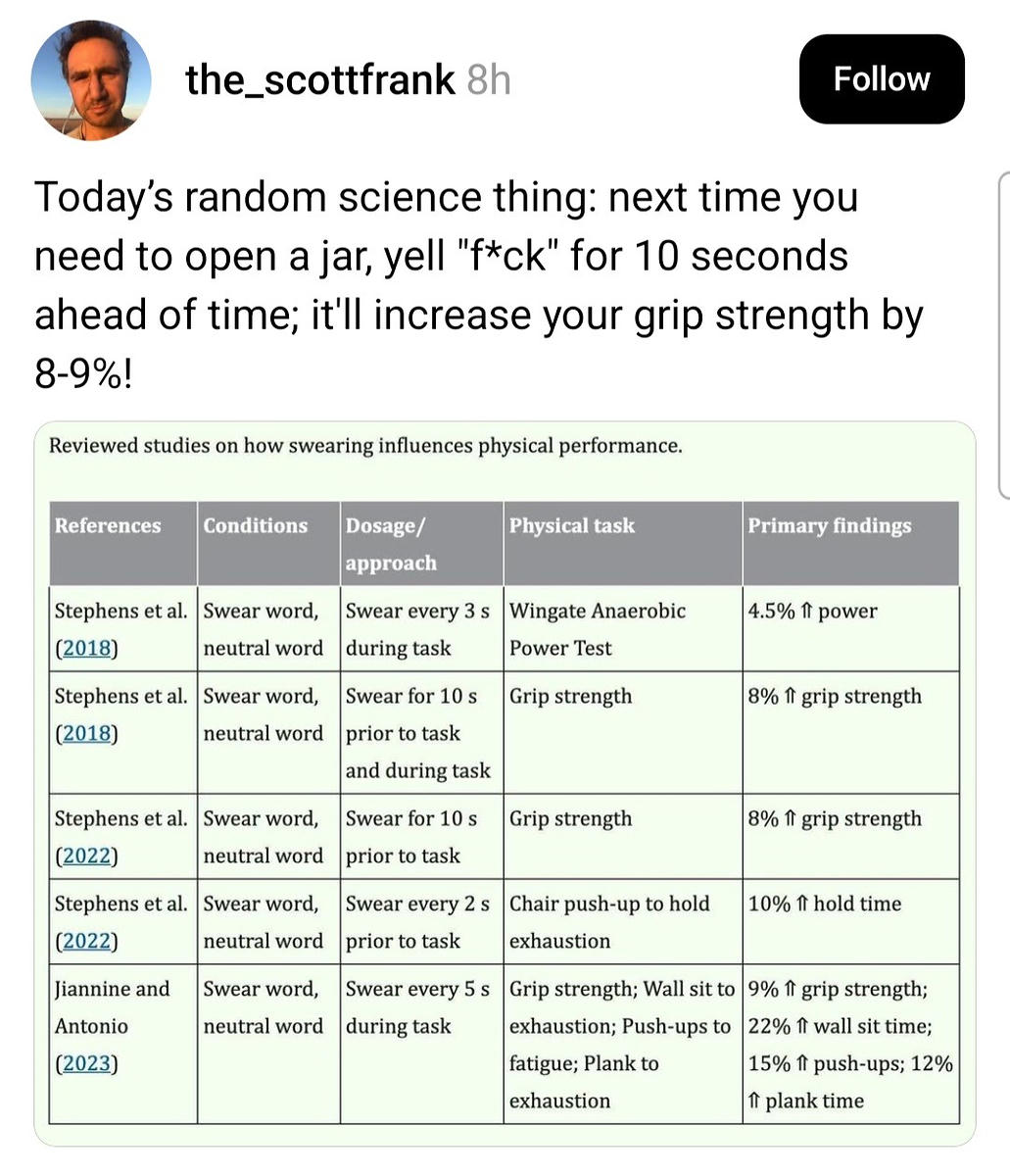Open the_scottfrank username link
Image resolution: width=1010 pixels, height=1176 pixels.
coord(319,79)
